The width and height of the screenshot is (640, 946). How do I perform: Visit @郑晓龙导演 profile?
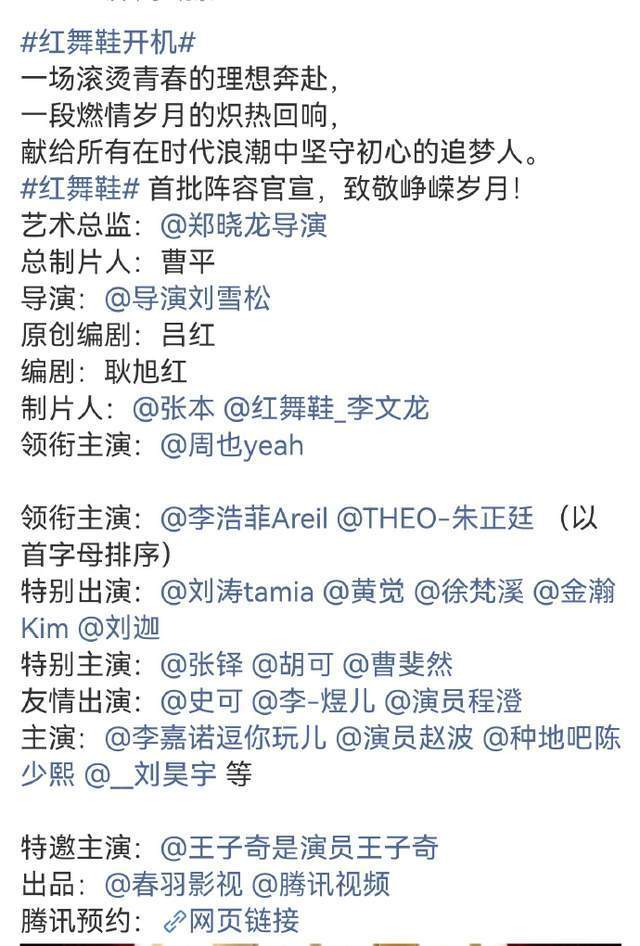(x=244, y=225)
